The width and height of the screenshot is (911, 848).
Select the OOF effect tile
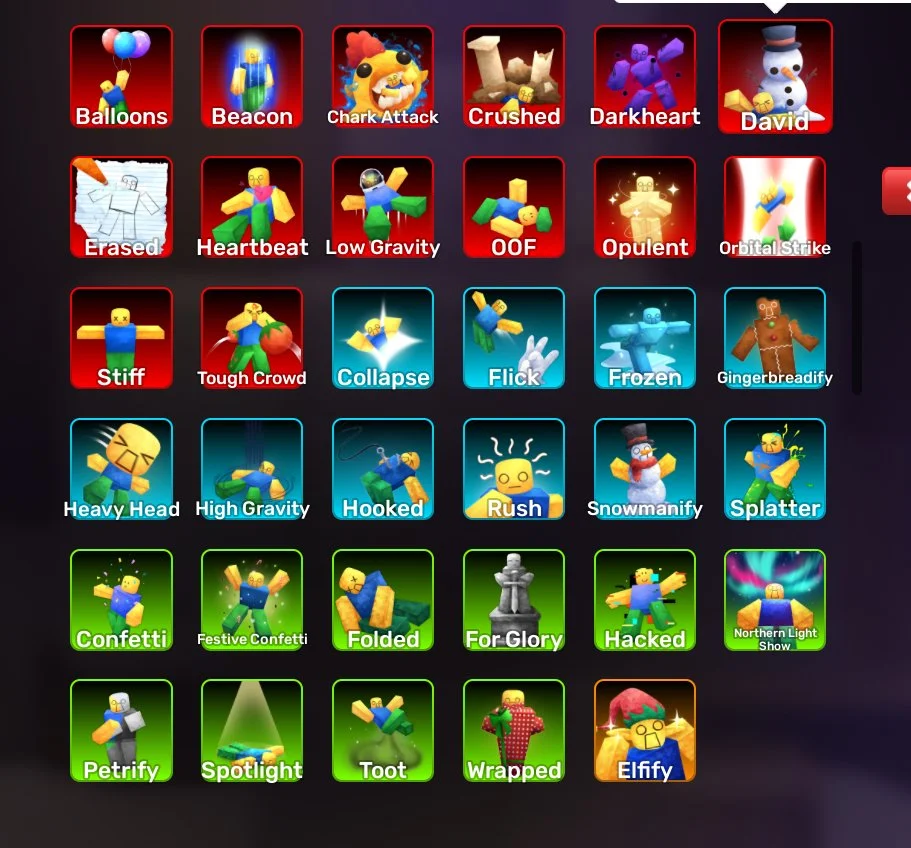click(x=514, y=207)
